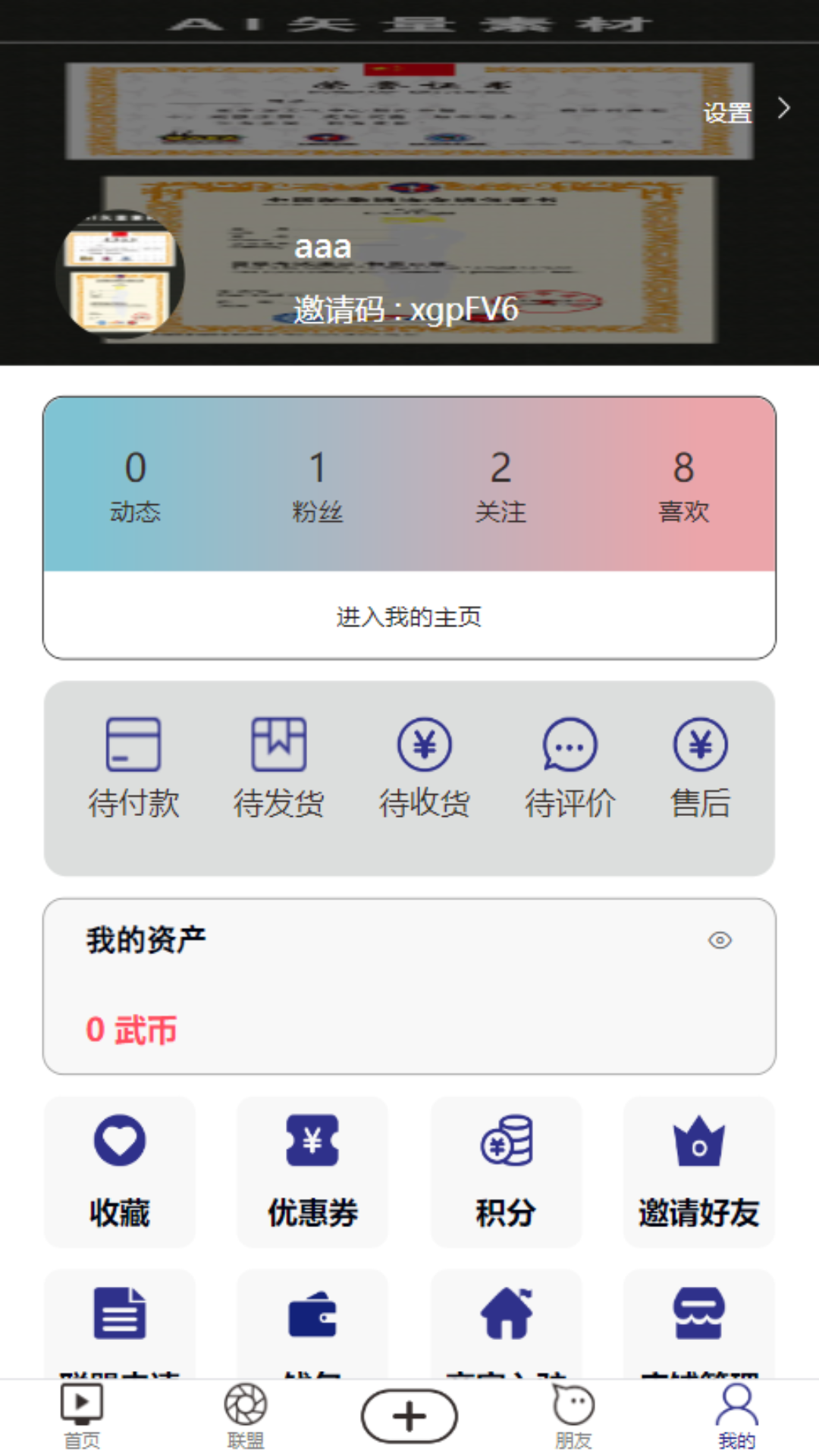View 积分 points
The height and width of the screenshot is (1456, 819).
click(x=506, y=1172)
